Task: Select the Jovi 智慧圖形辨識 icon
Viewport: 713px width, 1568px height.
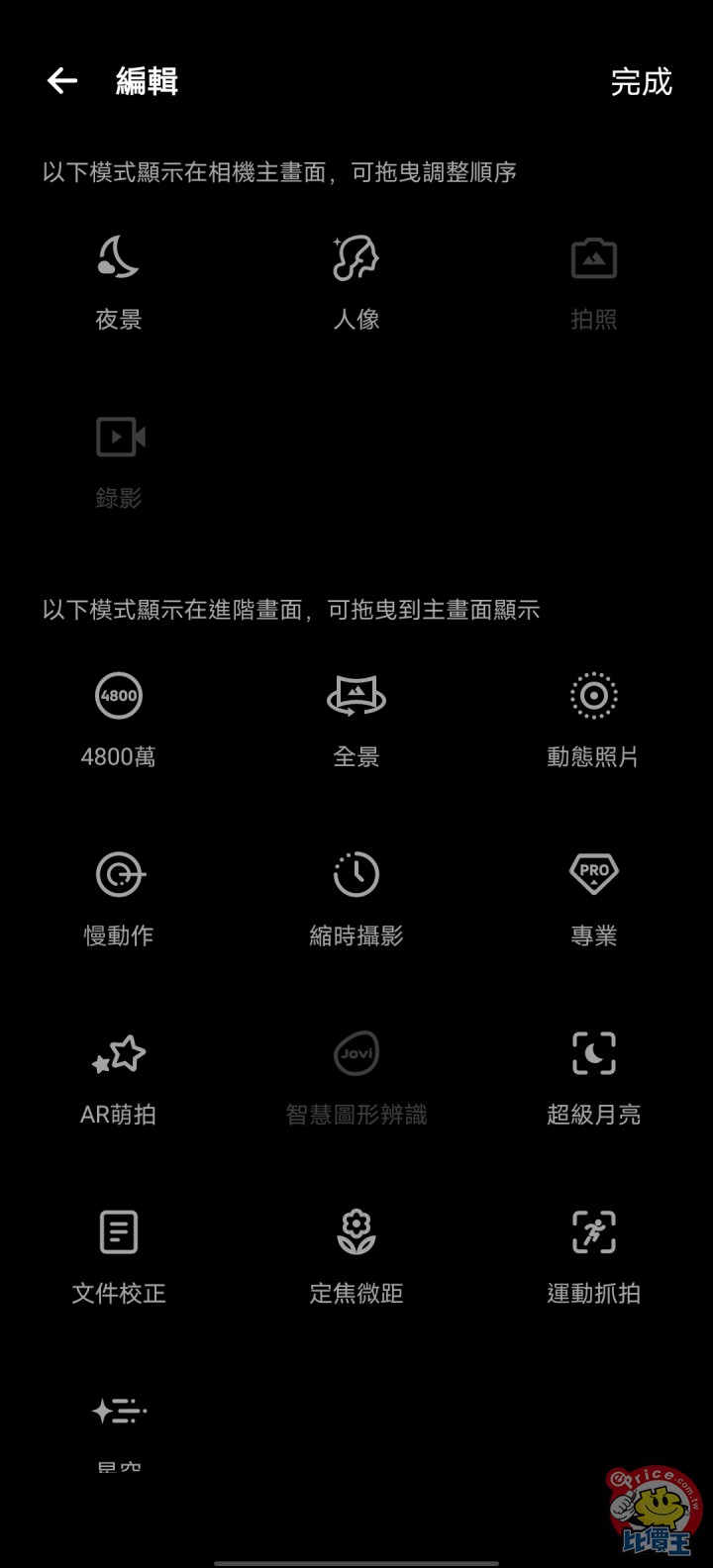Action: point(356,1053)
